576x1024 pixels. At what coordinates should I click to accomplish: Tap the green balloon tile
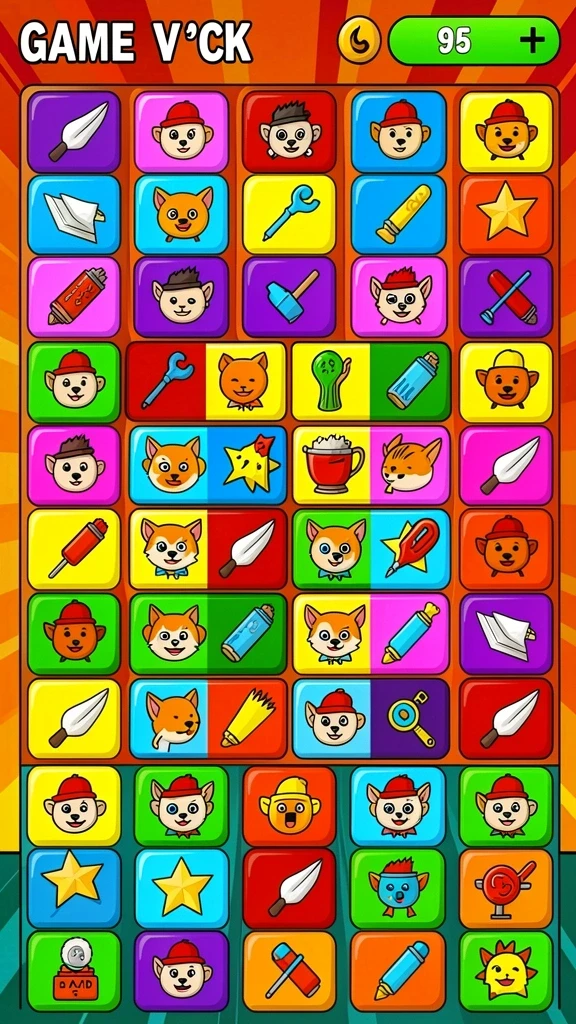(331, 383)
